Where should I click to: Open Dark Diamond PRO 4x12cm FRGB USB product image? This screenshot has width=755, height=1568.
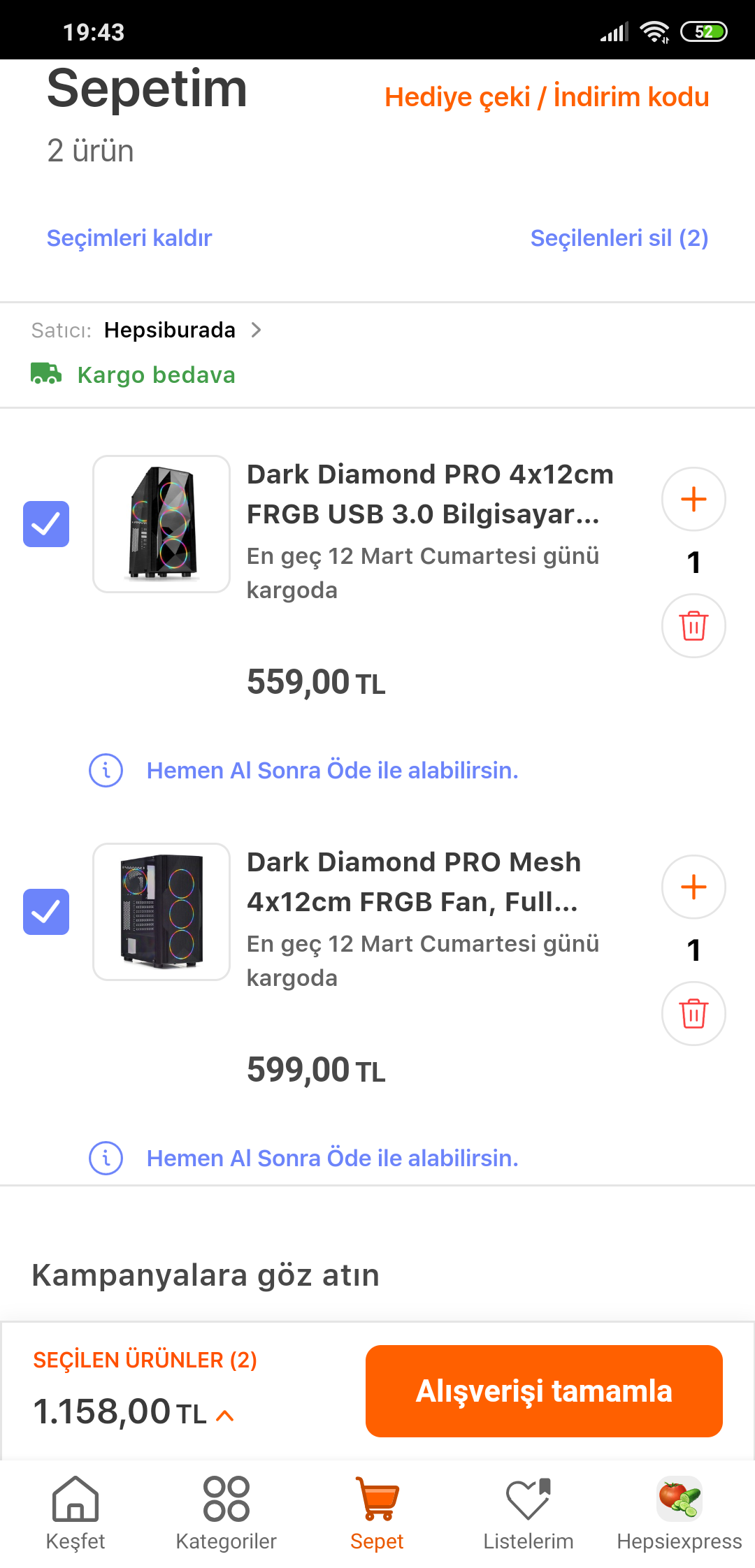click(161, 524)
